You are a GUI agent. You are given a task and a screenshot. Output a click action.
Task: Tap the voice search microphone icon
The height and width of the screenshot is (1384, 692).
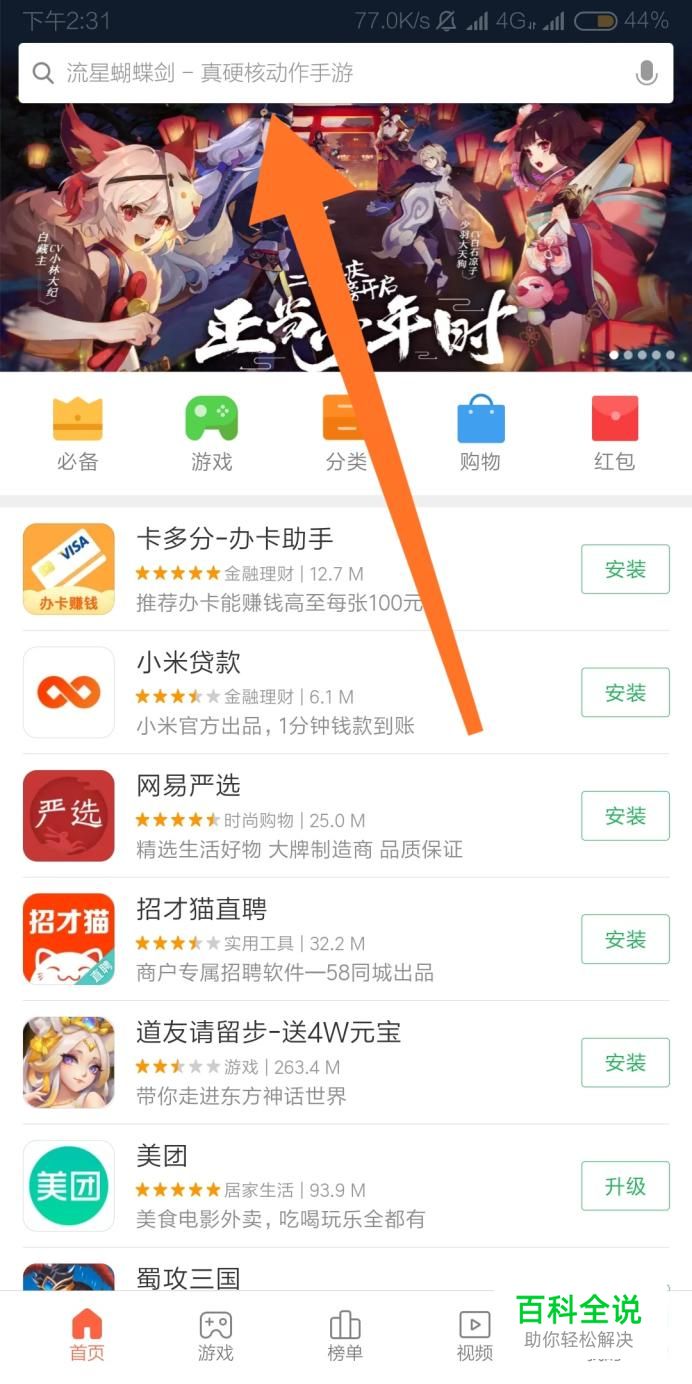(x=647, y=73)
